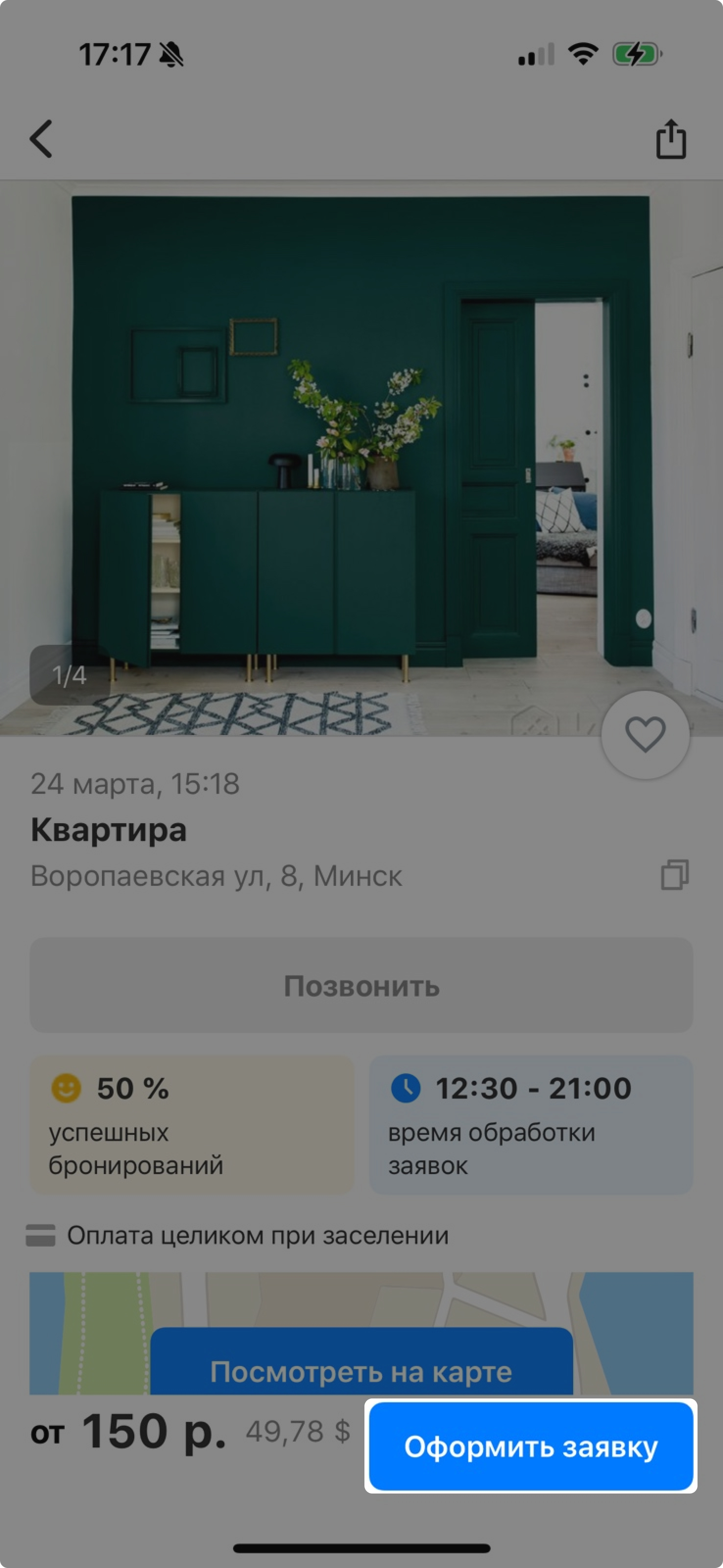Tap the Оформить заявку button

point(530,1446)
